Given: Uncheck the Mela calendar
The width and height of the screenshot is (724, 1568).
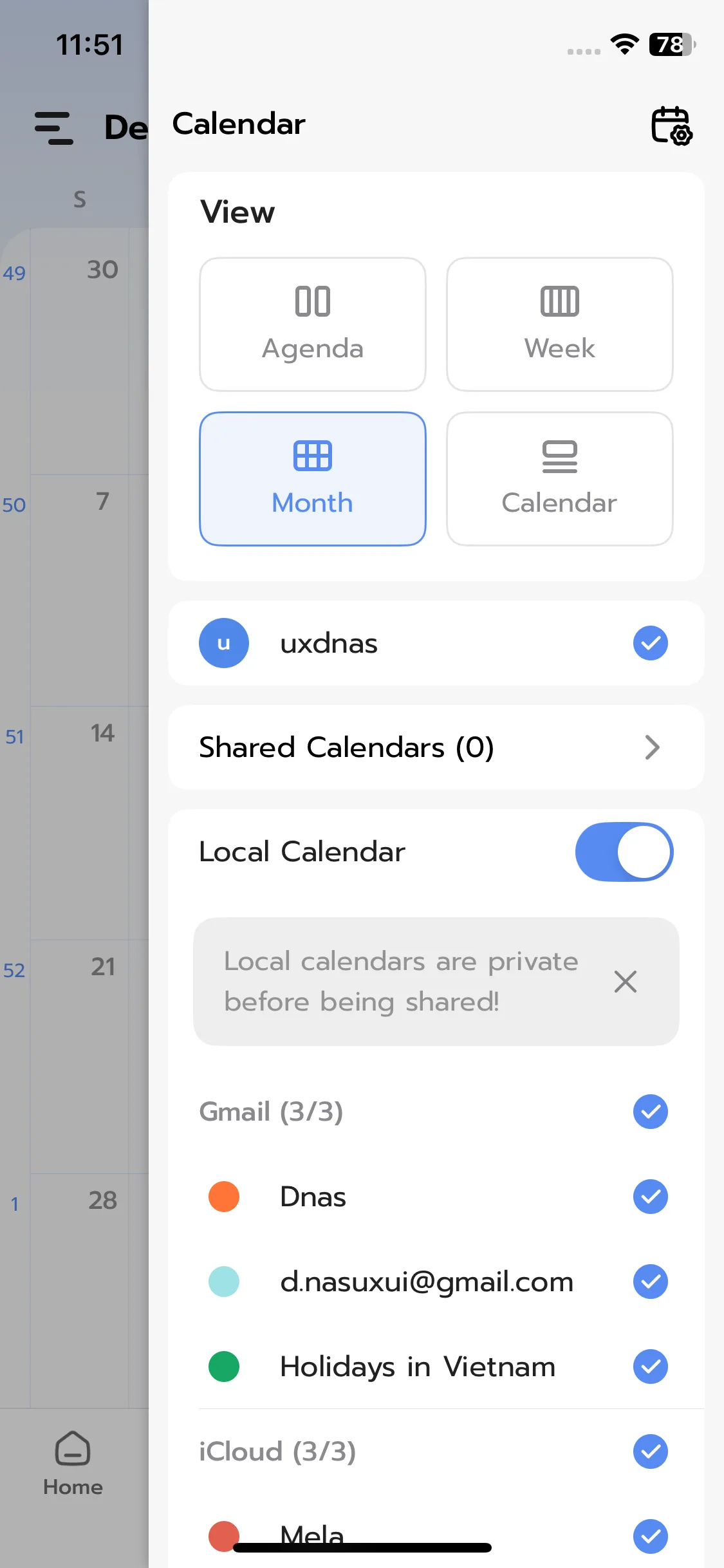Looking at the screenshot, I should [650, 1536].
